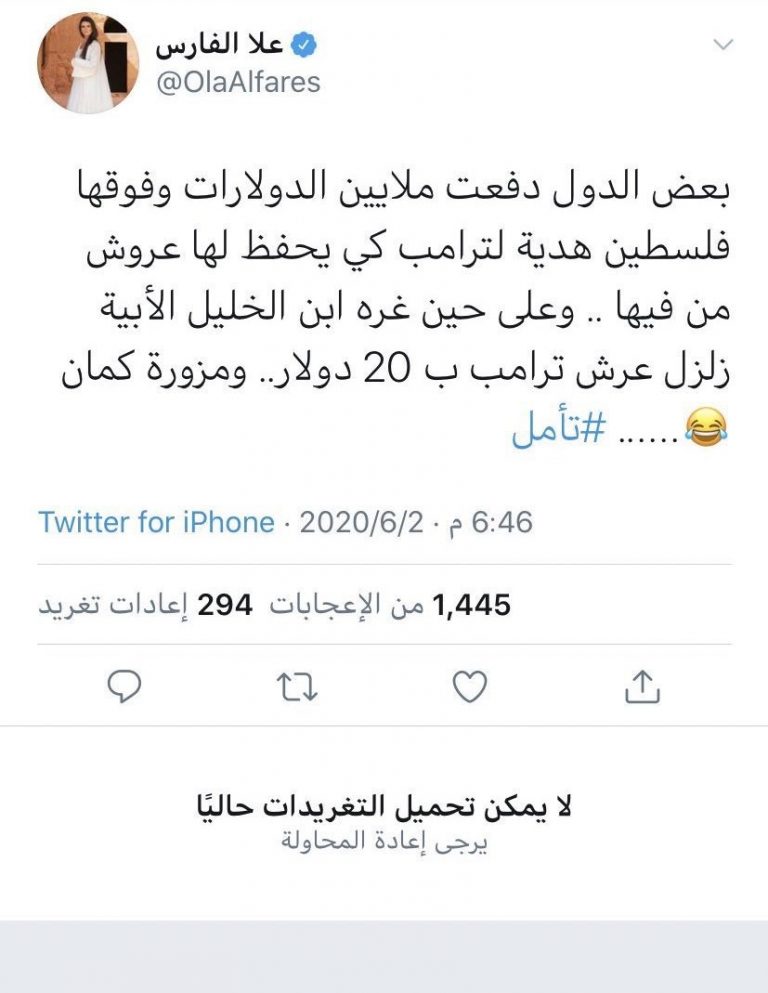The width and height of the screenshot is (768, 993).
Task: Share this tweet
Action: [642, 685]
